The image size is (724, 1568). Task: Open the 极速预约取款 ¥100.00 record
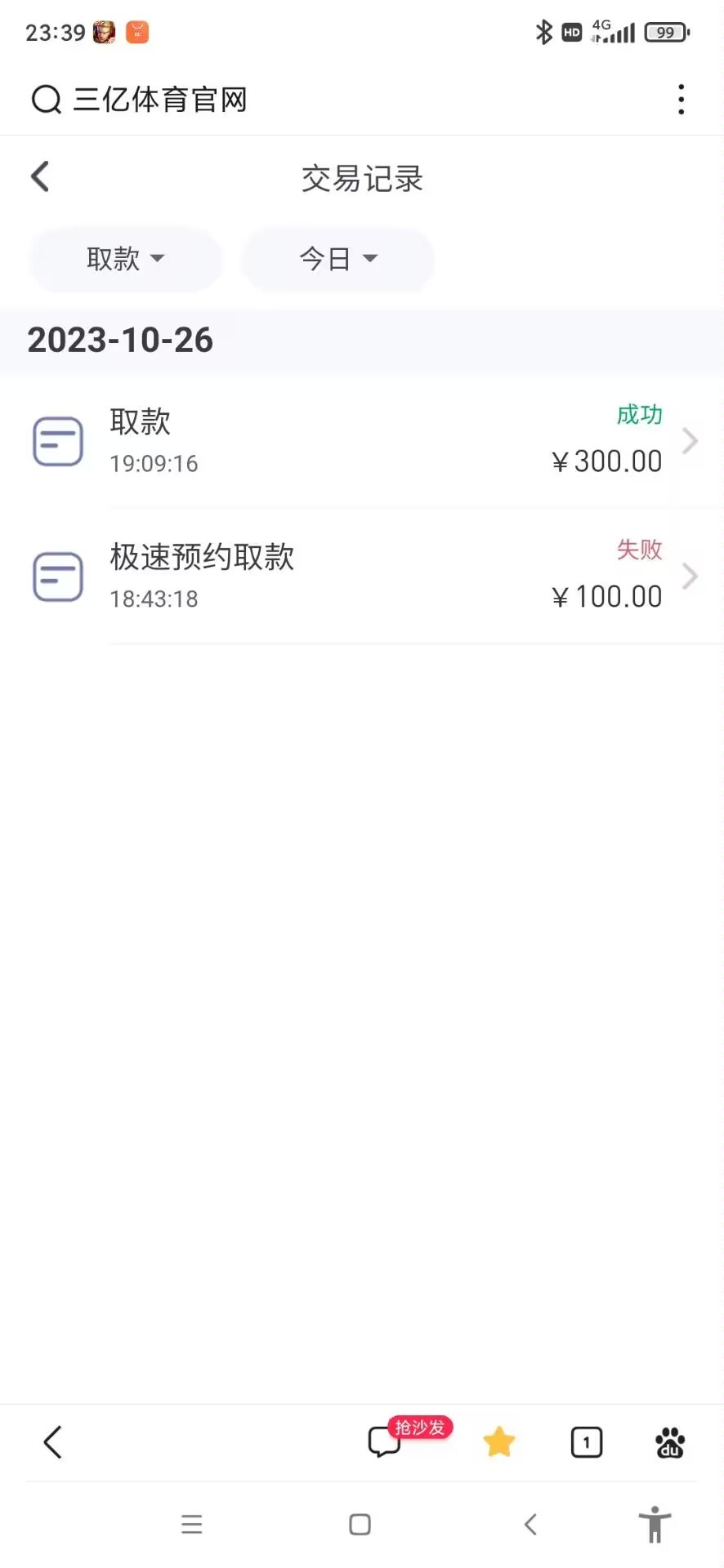(362, 577)
